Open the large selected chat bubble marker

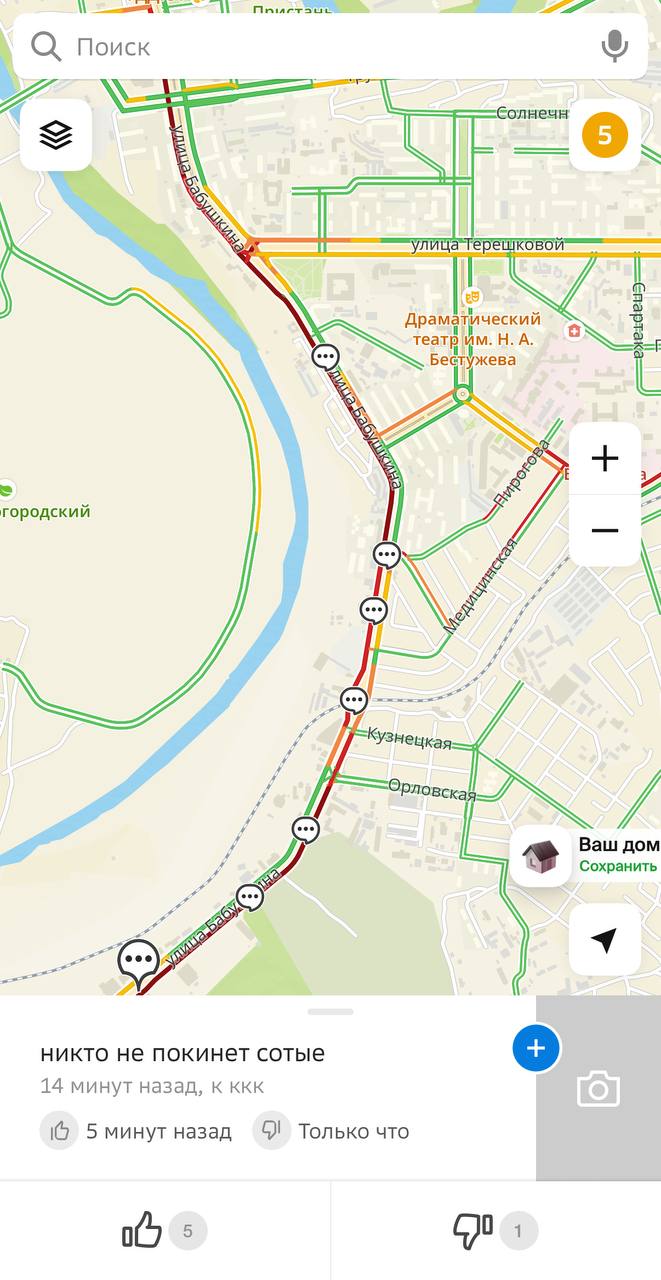coord(138,962)
